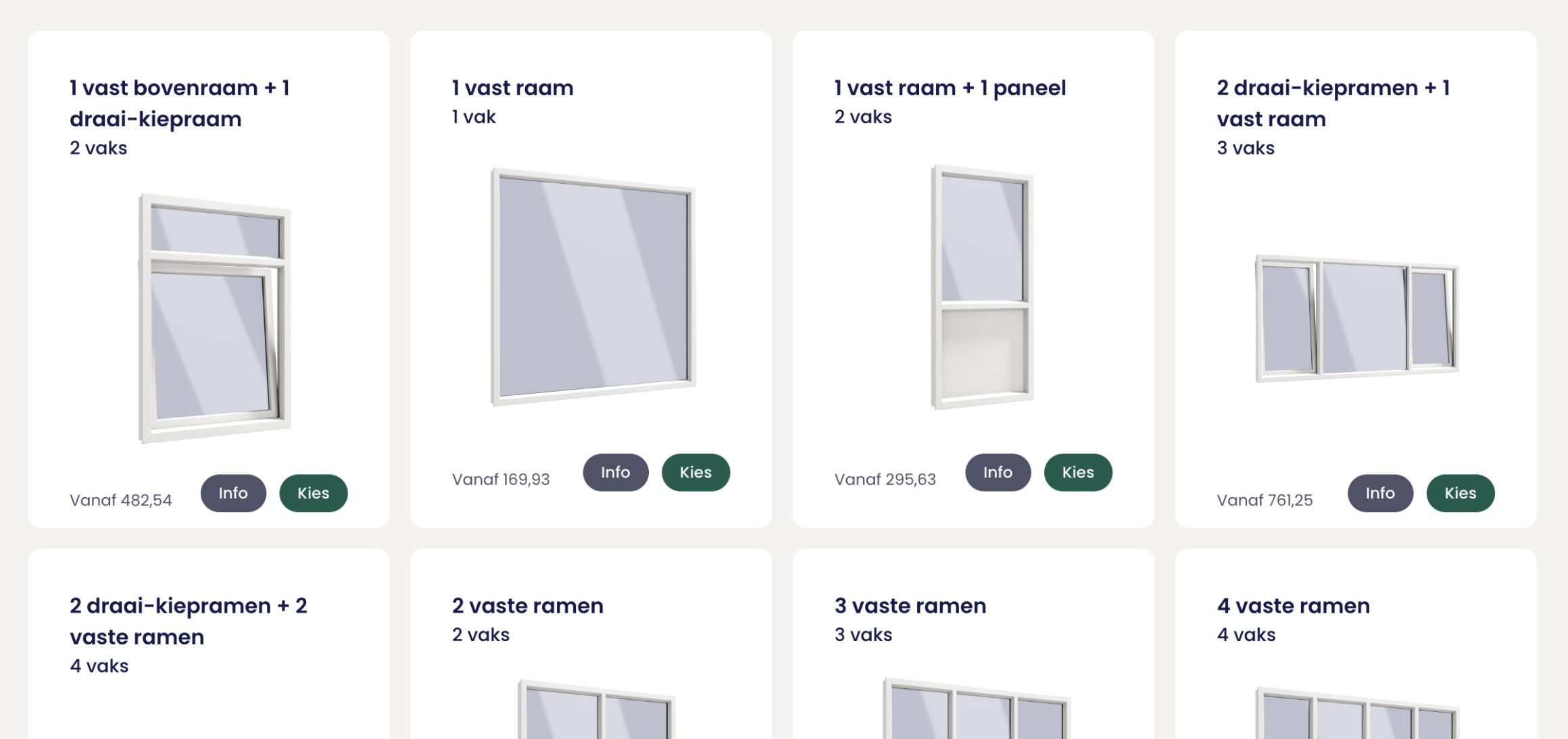Viewport: 1568px width, 739px height.
Task: Pick 1 vast raam + 1 paneel via Kies
Action: tap(1077, 472)
